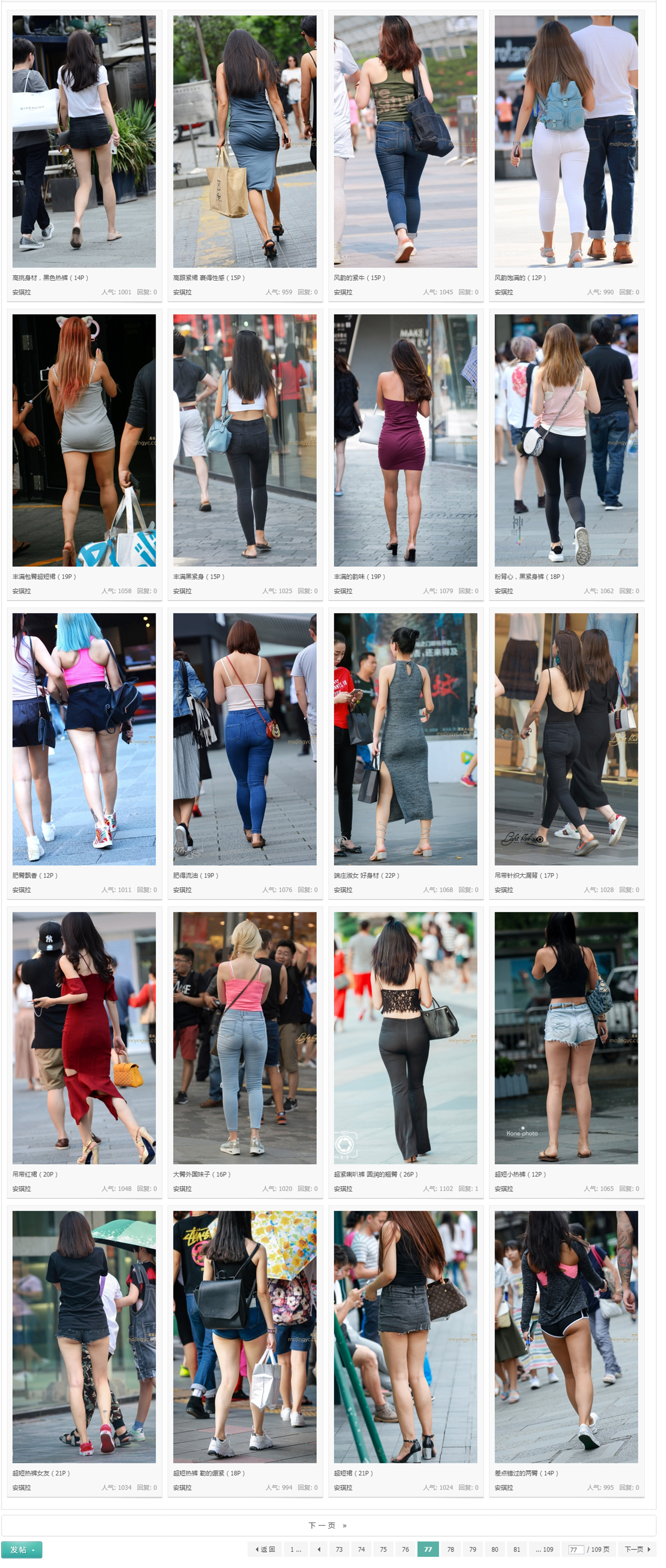Screen dimensions: 666x1568
Task: Jump to last page 109
Action: tap(545, 1549)
